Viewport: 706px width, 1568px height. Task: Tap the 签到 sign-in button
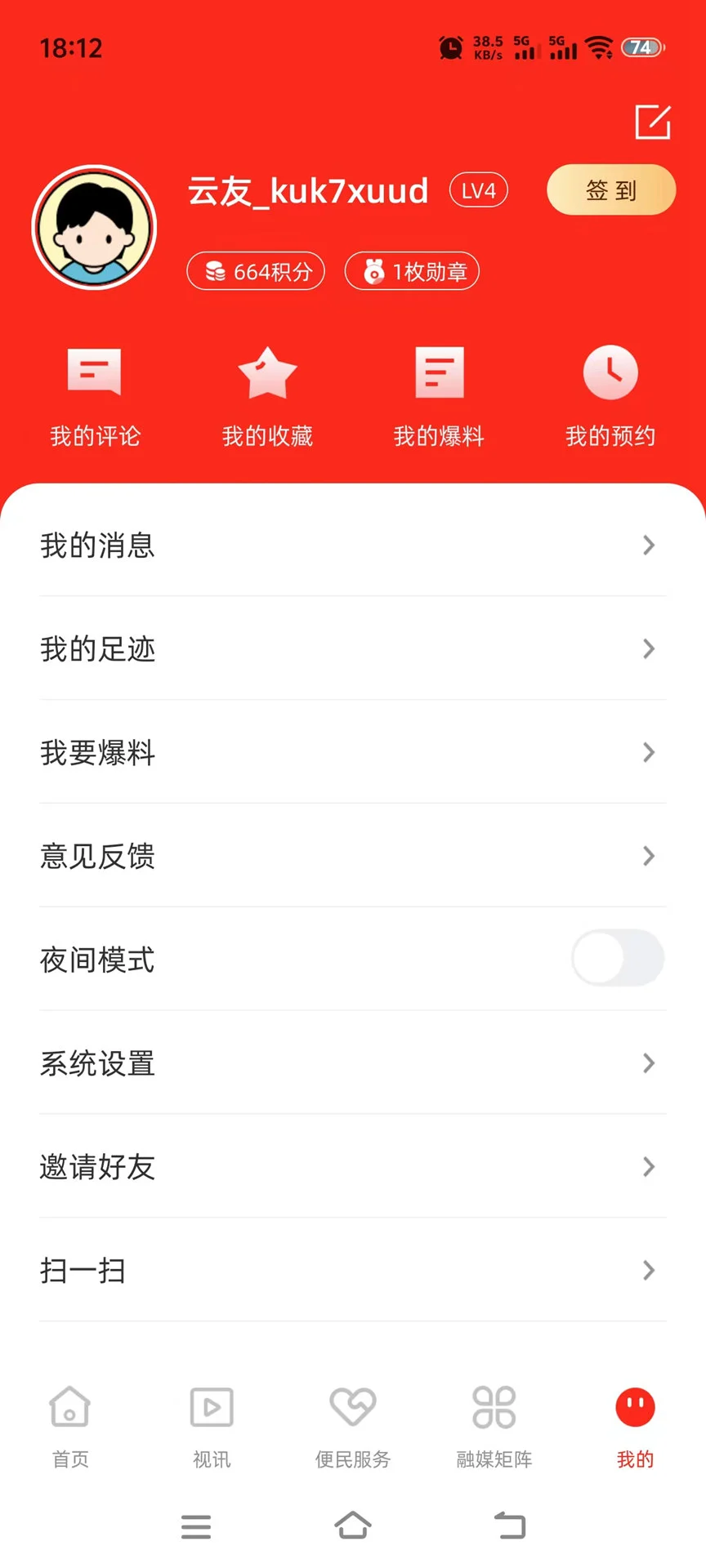pyautogui.click(x=610, y=189)
